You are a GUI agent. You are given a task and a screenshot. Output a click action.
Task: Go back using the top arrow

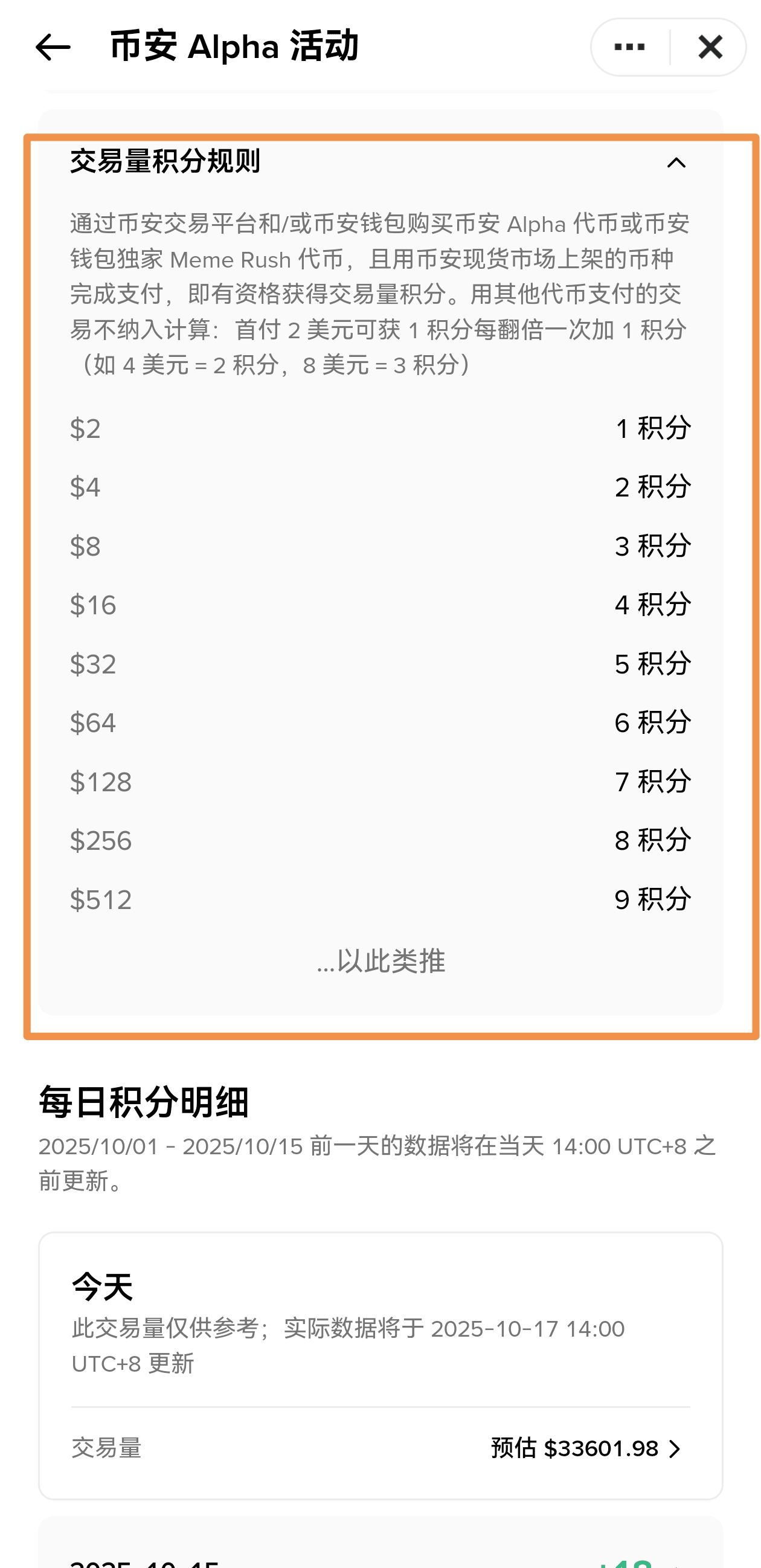point(53,48)
